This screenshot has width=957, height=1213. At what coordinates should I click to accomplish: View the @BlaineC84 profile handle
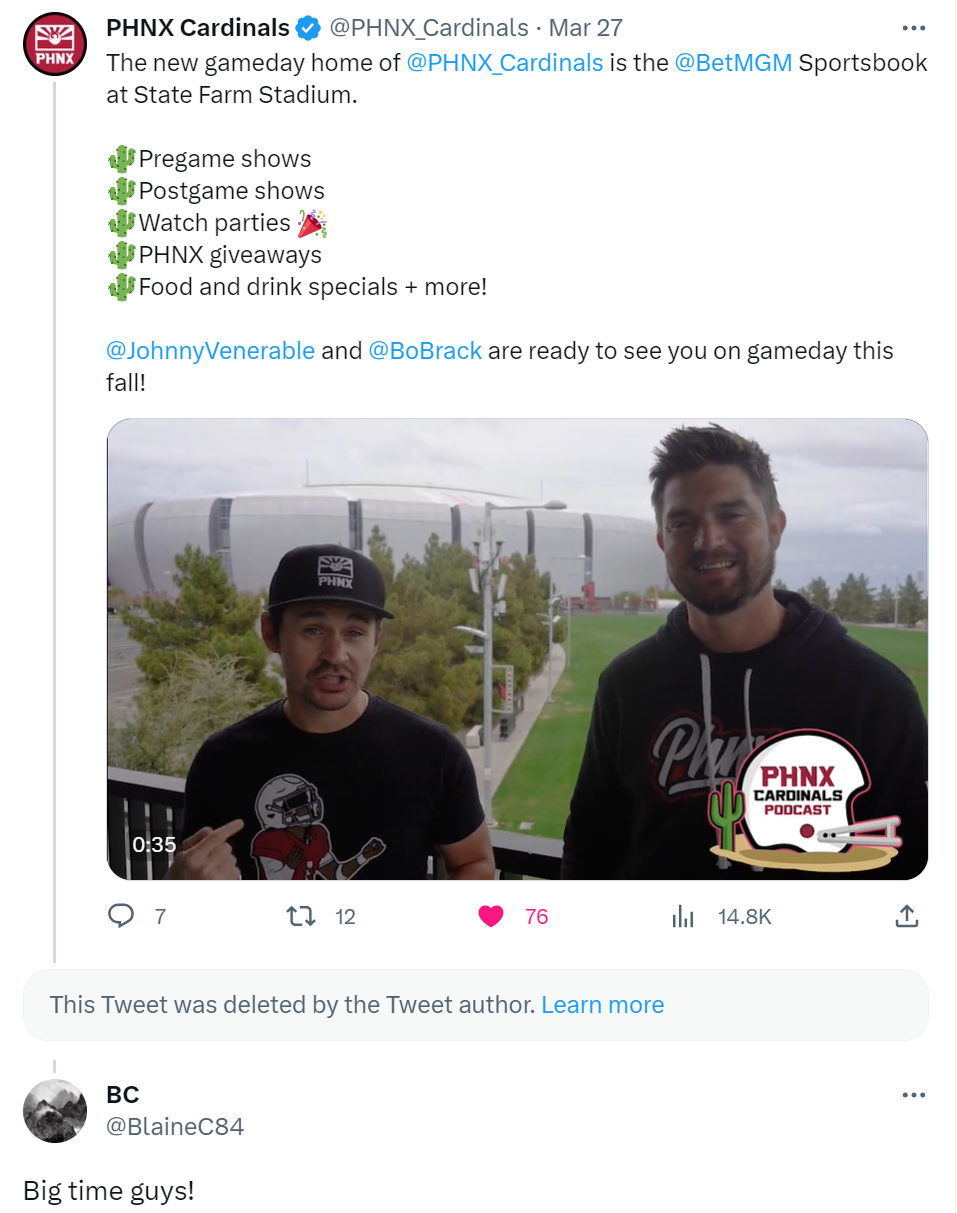pyautogui.click(x=175, y=1127)
